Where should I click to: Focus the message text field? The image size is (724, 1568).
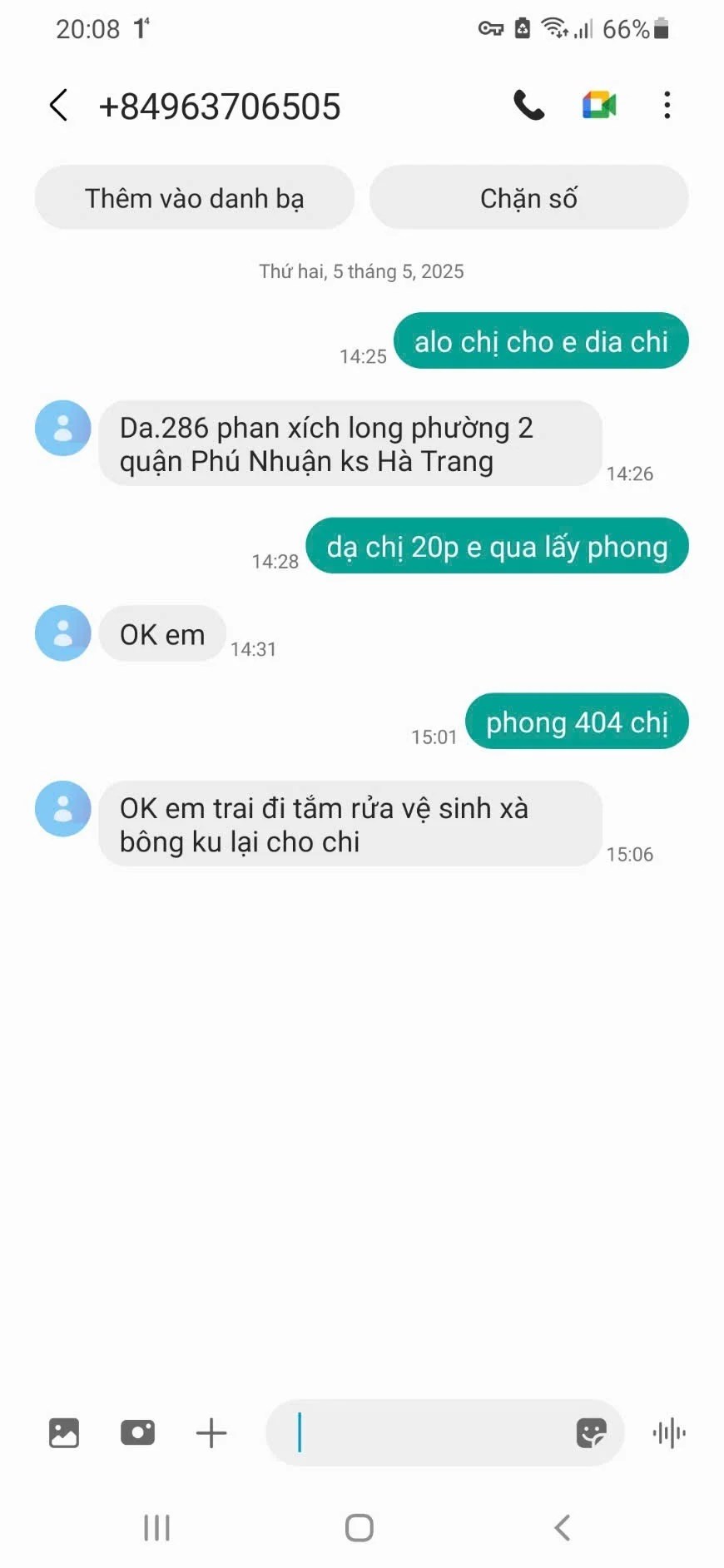[x=424, y=1433]
